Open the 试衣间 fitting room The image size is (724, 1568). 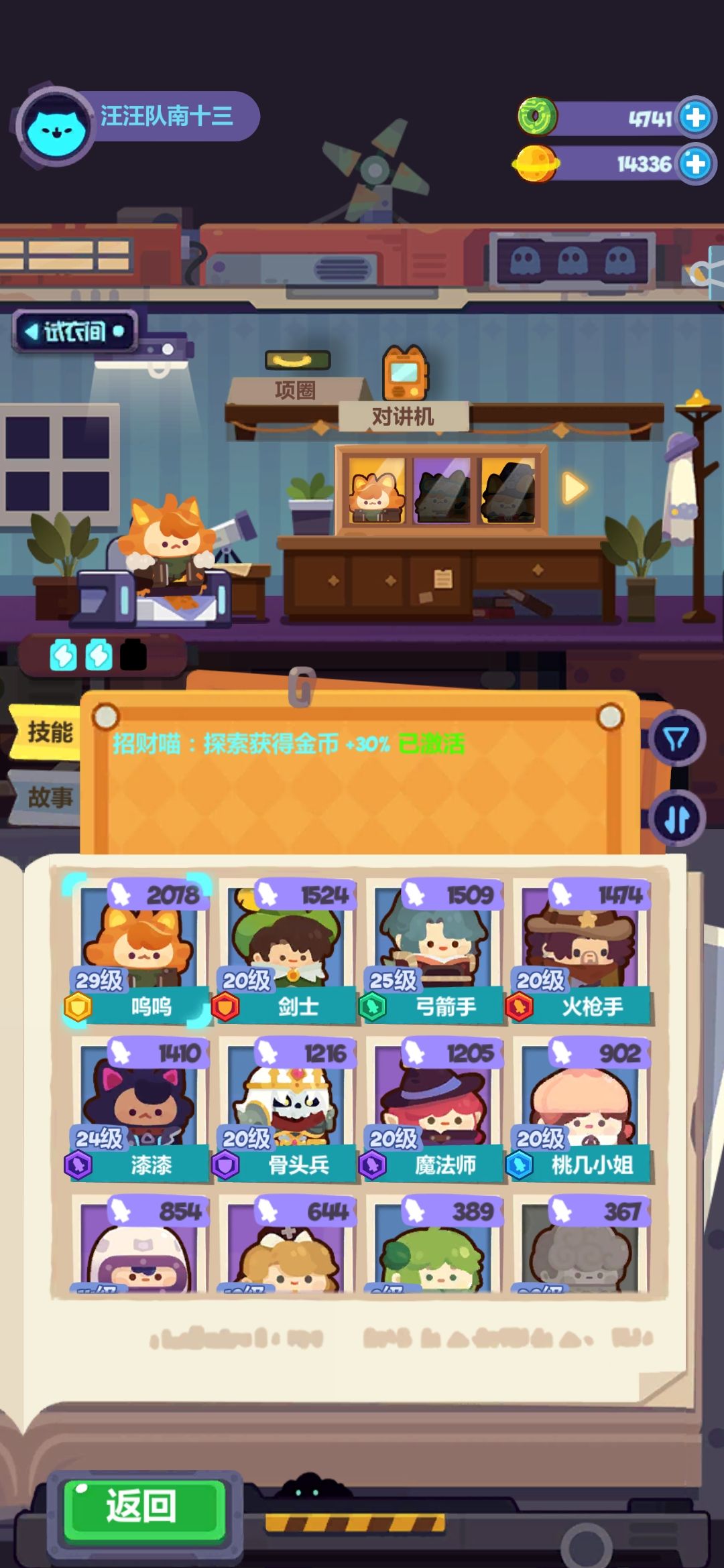[75, 331]
